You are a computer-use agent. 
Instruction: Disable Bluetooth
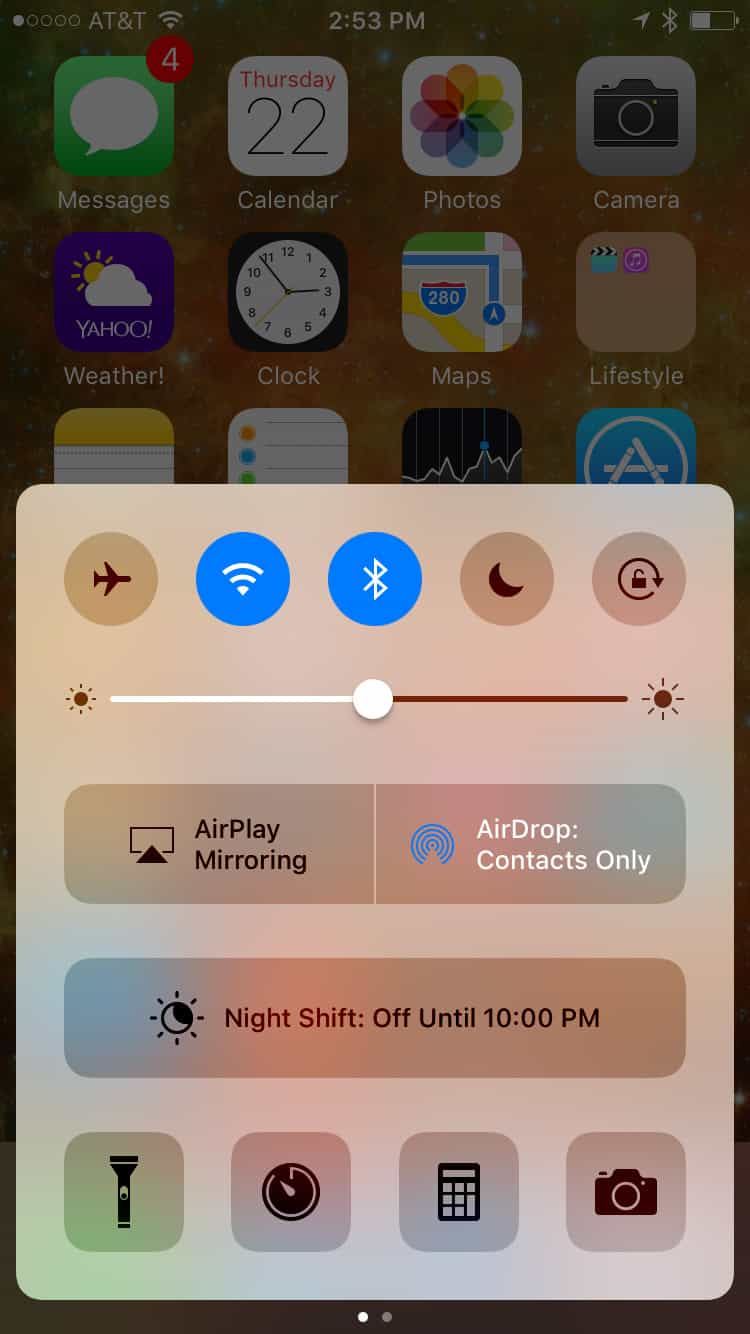(375, 579)
